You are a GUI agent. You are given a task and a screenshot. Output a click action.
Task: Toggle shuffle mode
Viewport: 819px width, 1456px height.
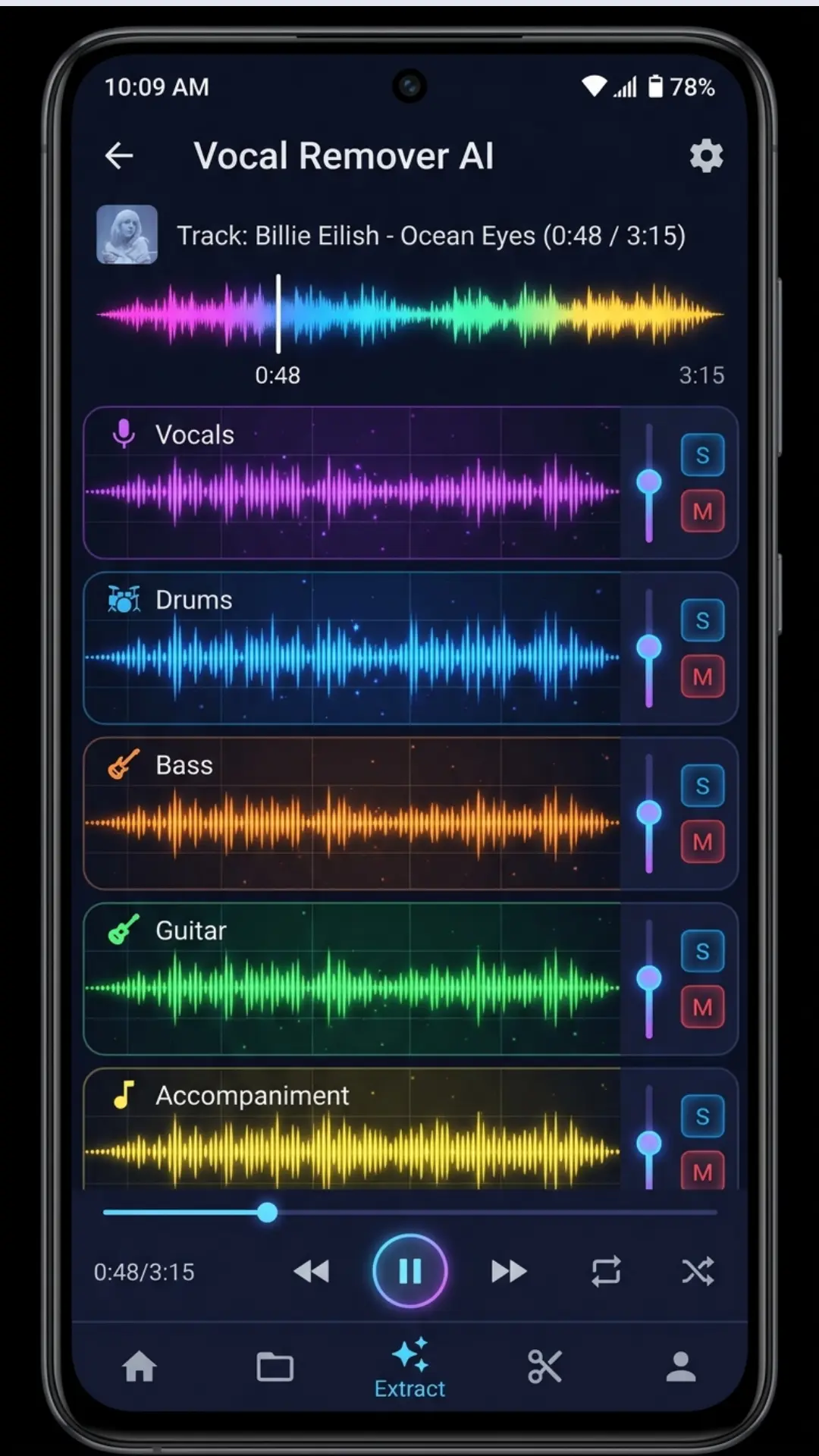698,1271
